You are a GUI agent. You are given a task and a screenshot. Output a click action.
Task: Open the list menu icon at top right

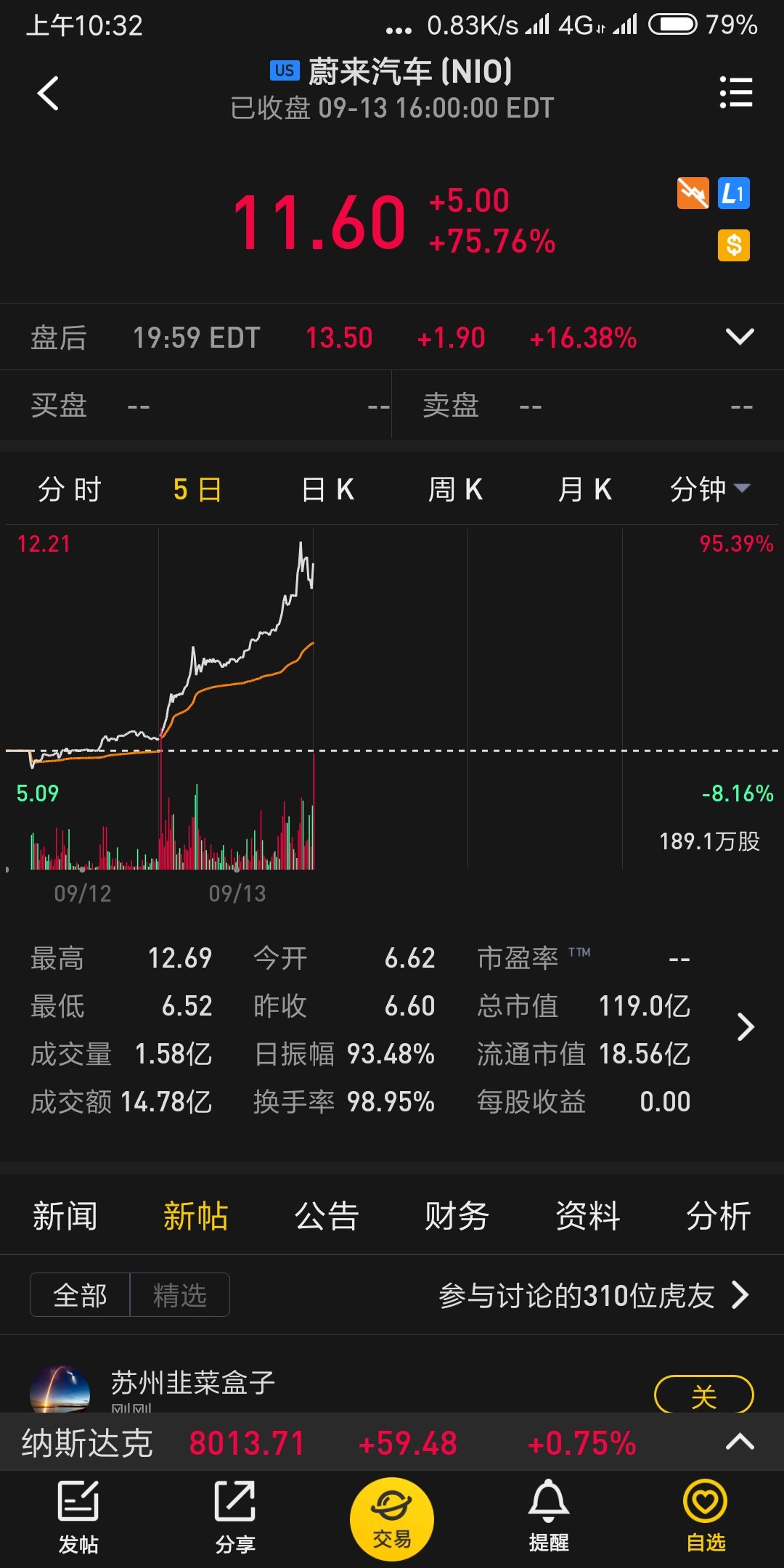pyautogui.click(x=735, y=92)
